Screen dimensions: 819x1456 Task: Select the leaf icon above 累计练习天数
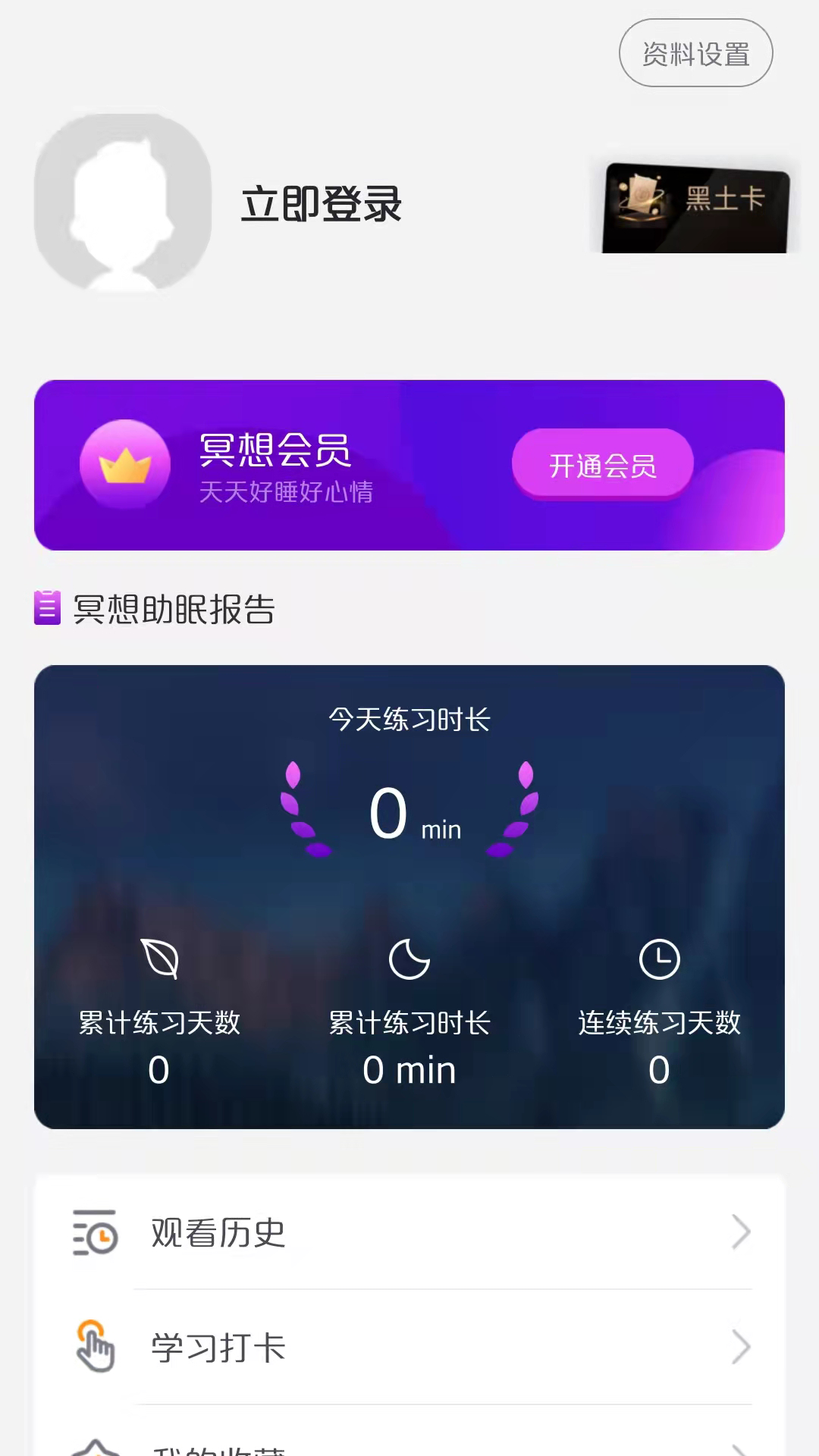157,960
